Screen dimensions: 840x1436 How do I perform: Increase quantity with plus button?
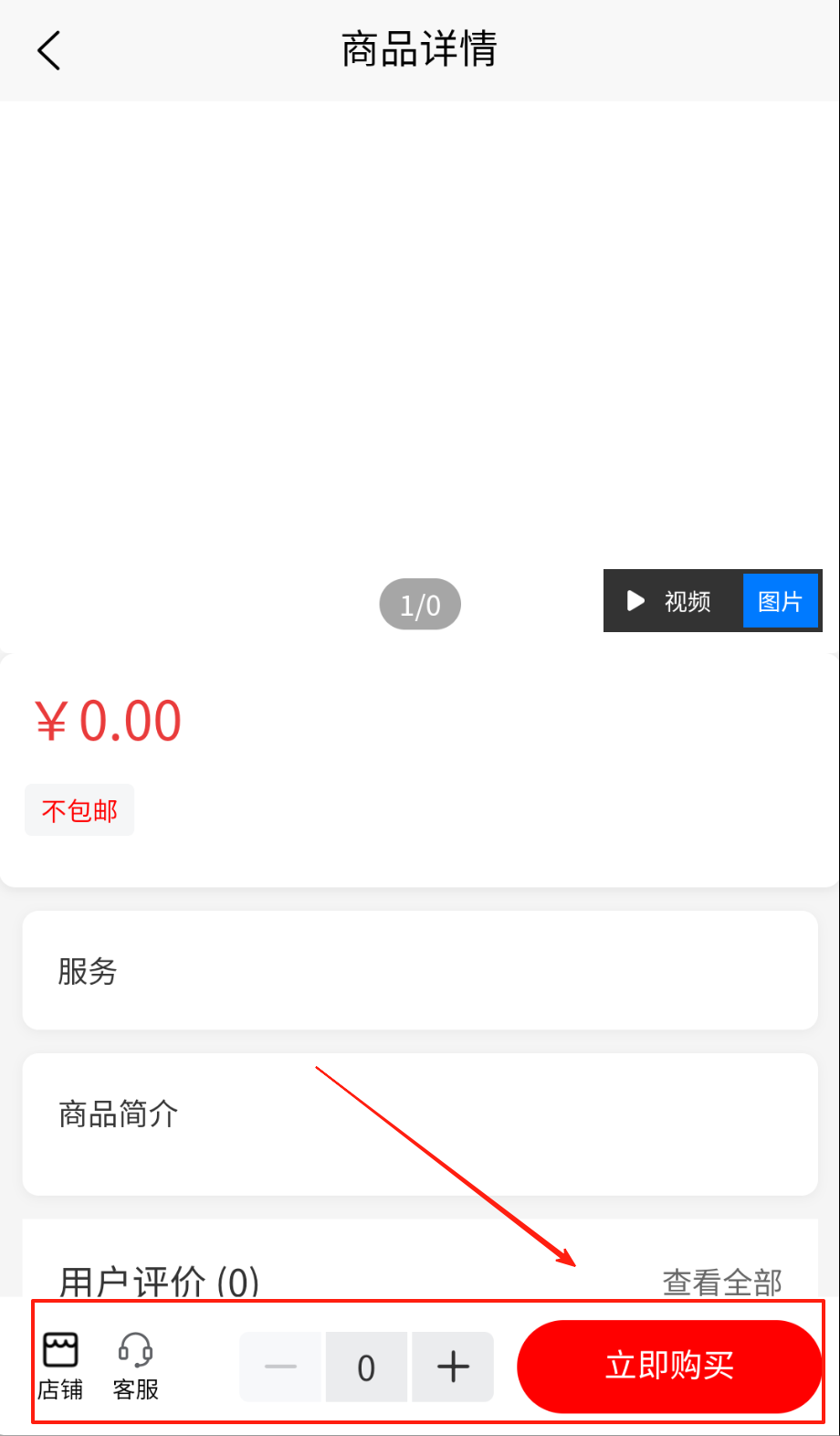coord(453,1367)
